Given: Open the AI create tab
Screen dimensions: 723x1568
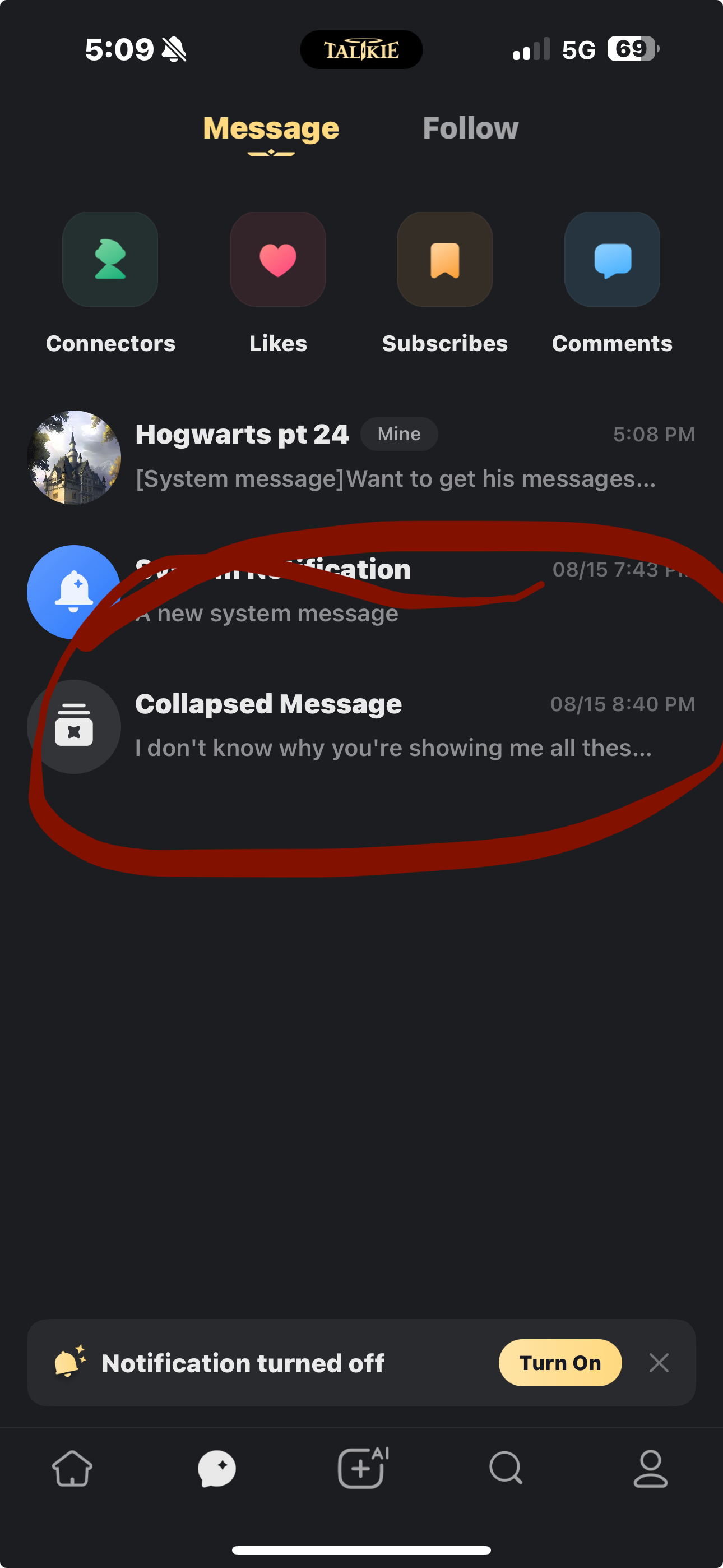Looking at the screenshot, I should pyautogui.click(x=363, y=1468).
